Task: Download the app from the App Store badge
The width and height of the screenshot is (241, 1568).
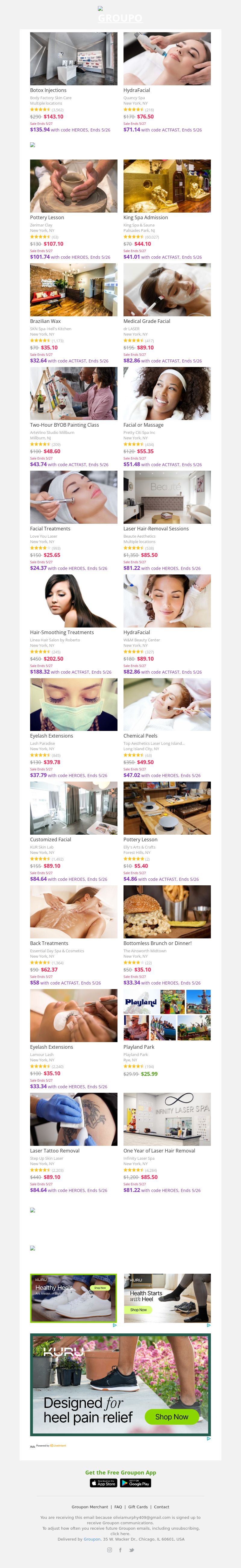Action: point(103,1483)
